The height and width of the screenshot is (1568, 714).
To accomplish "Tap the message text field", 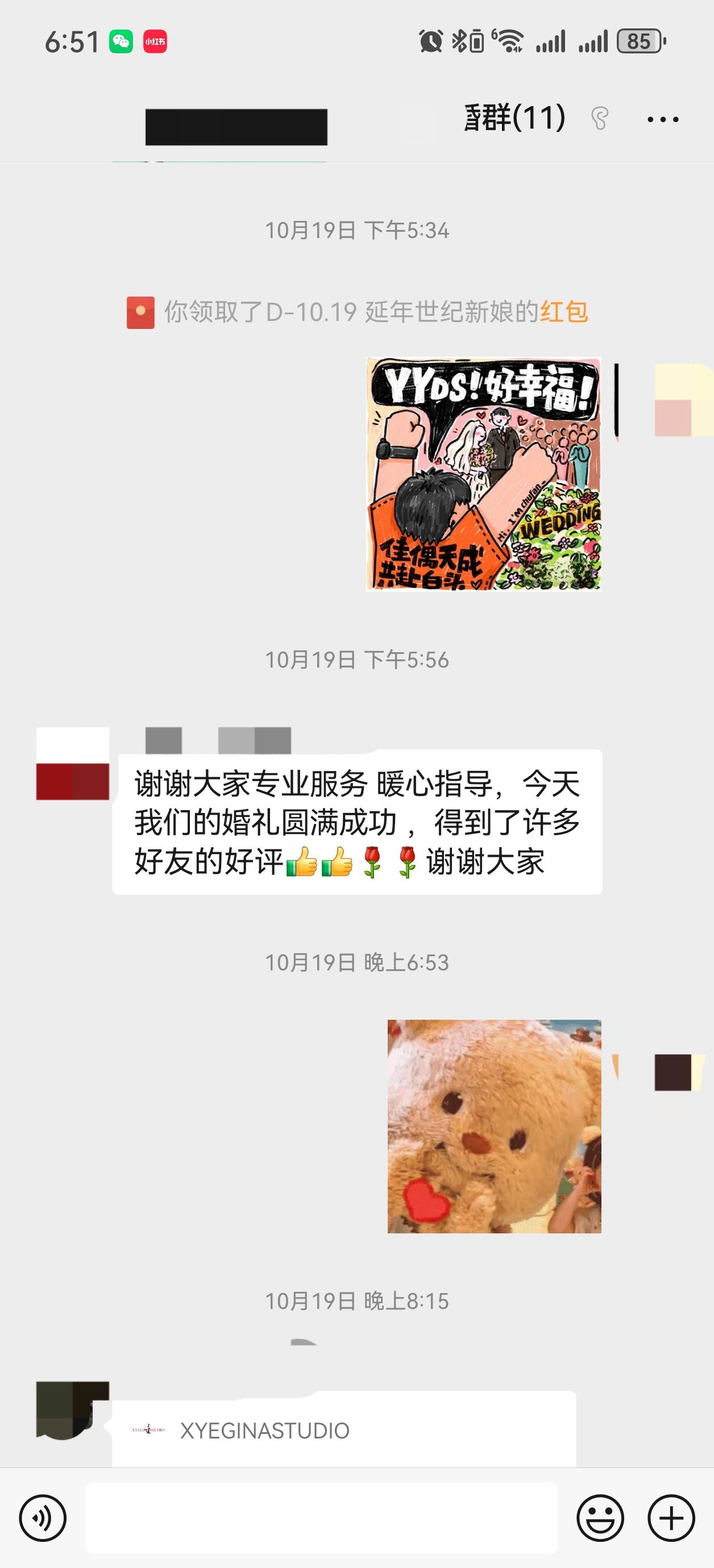I will [x=321, y=1517].
